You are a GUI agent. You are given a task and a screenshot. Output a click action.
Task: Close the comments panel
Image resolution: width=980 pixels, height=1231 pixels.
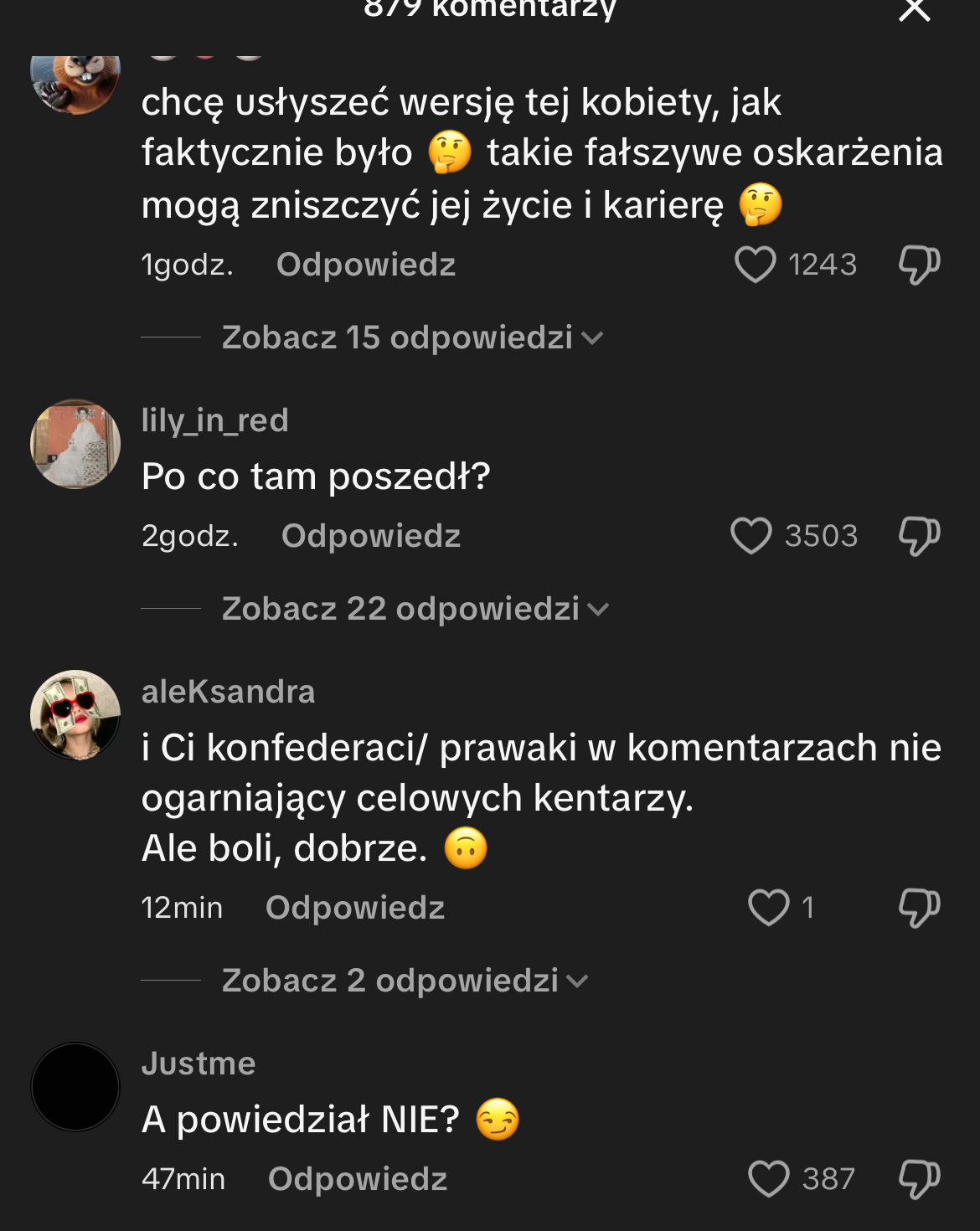coord(914,10)
